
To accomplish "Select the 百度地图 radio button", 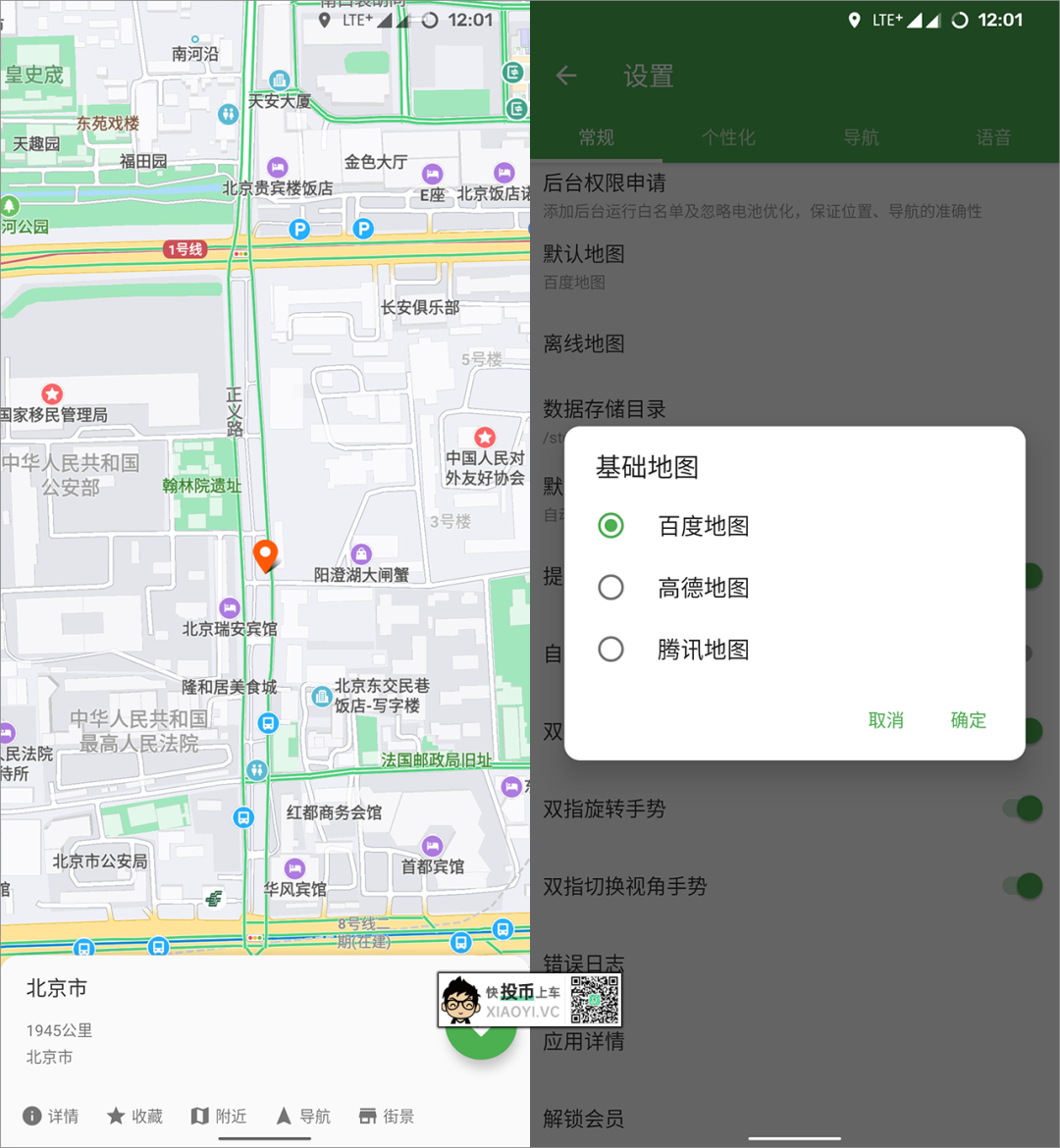I will pyautogui.click(x=610, y=526).
